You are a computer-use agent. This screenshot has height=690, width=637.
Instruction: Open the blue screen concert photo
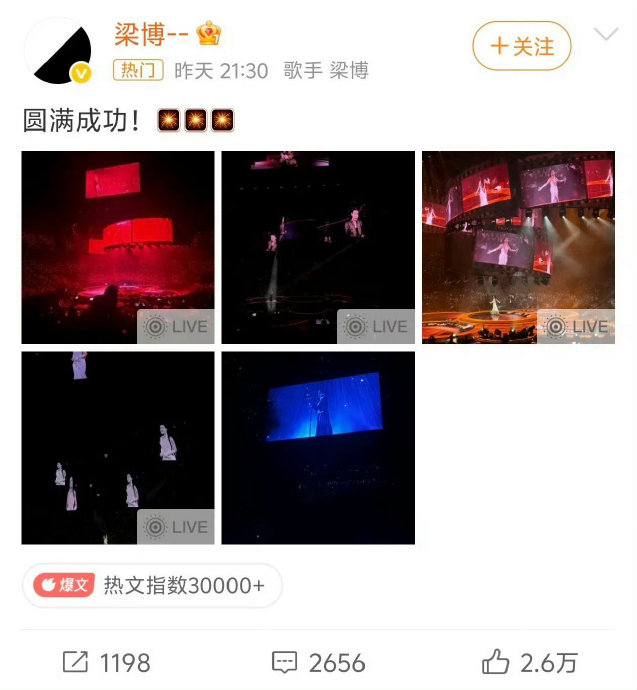tap(318, 448)
